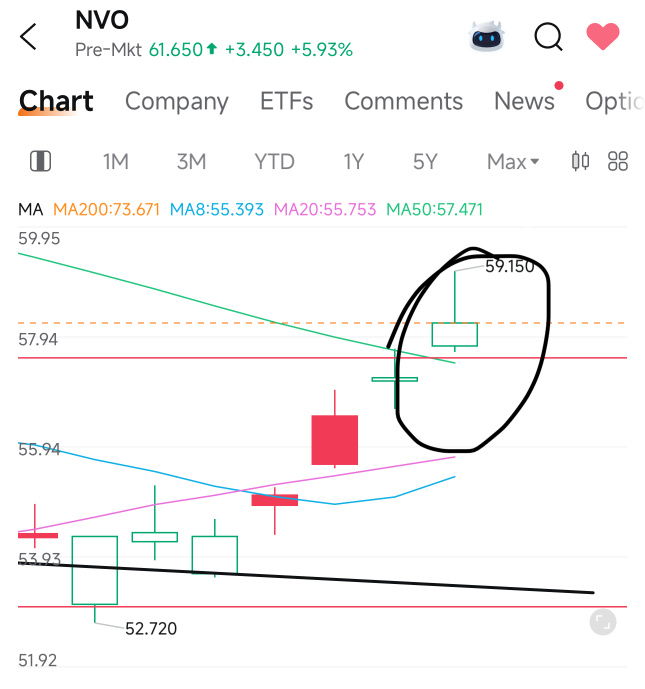This screenshot has height=689, width=645.
Task: Switch to the ETFs tab
Action: coord(286,101)
